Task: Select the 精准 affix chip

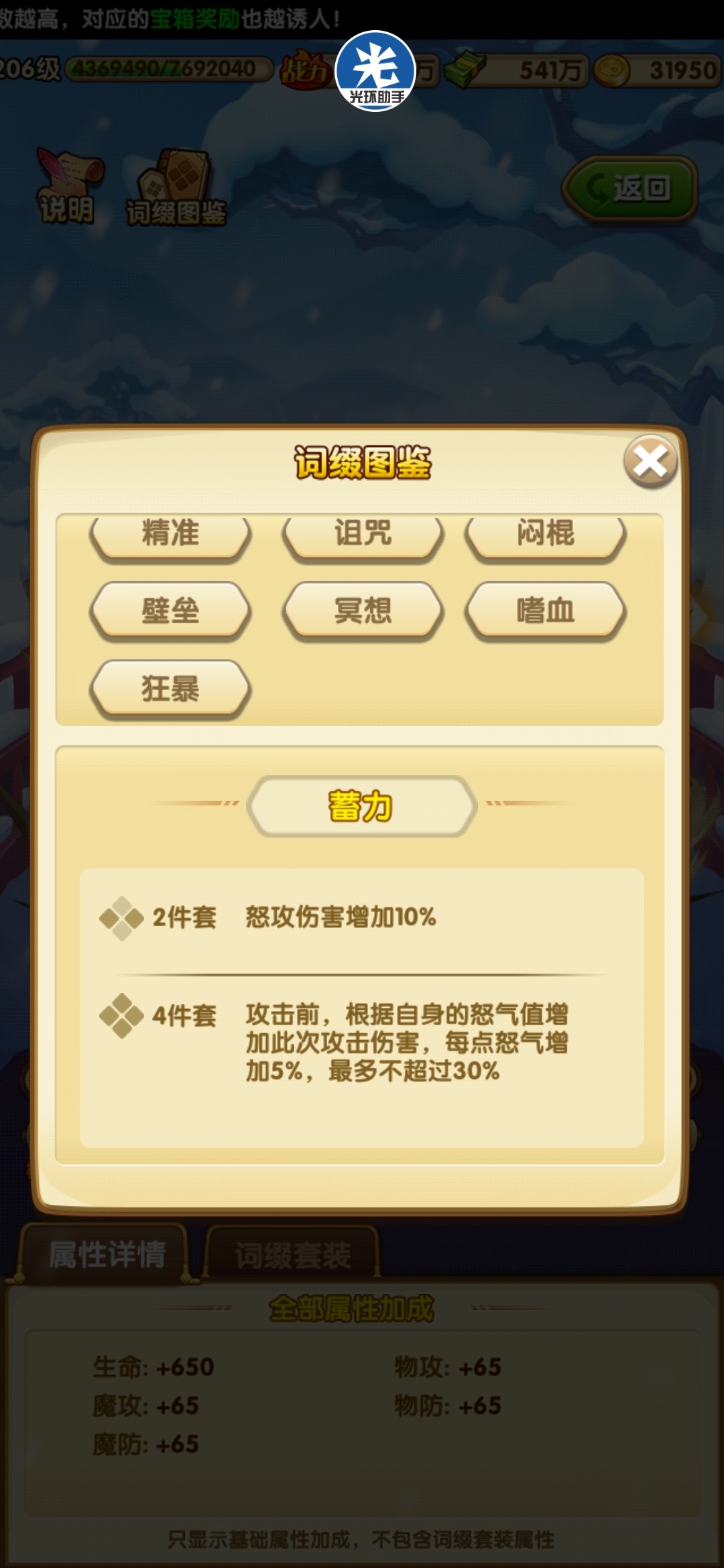Action: coord(170,535)
